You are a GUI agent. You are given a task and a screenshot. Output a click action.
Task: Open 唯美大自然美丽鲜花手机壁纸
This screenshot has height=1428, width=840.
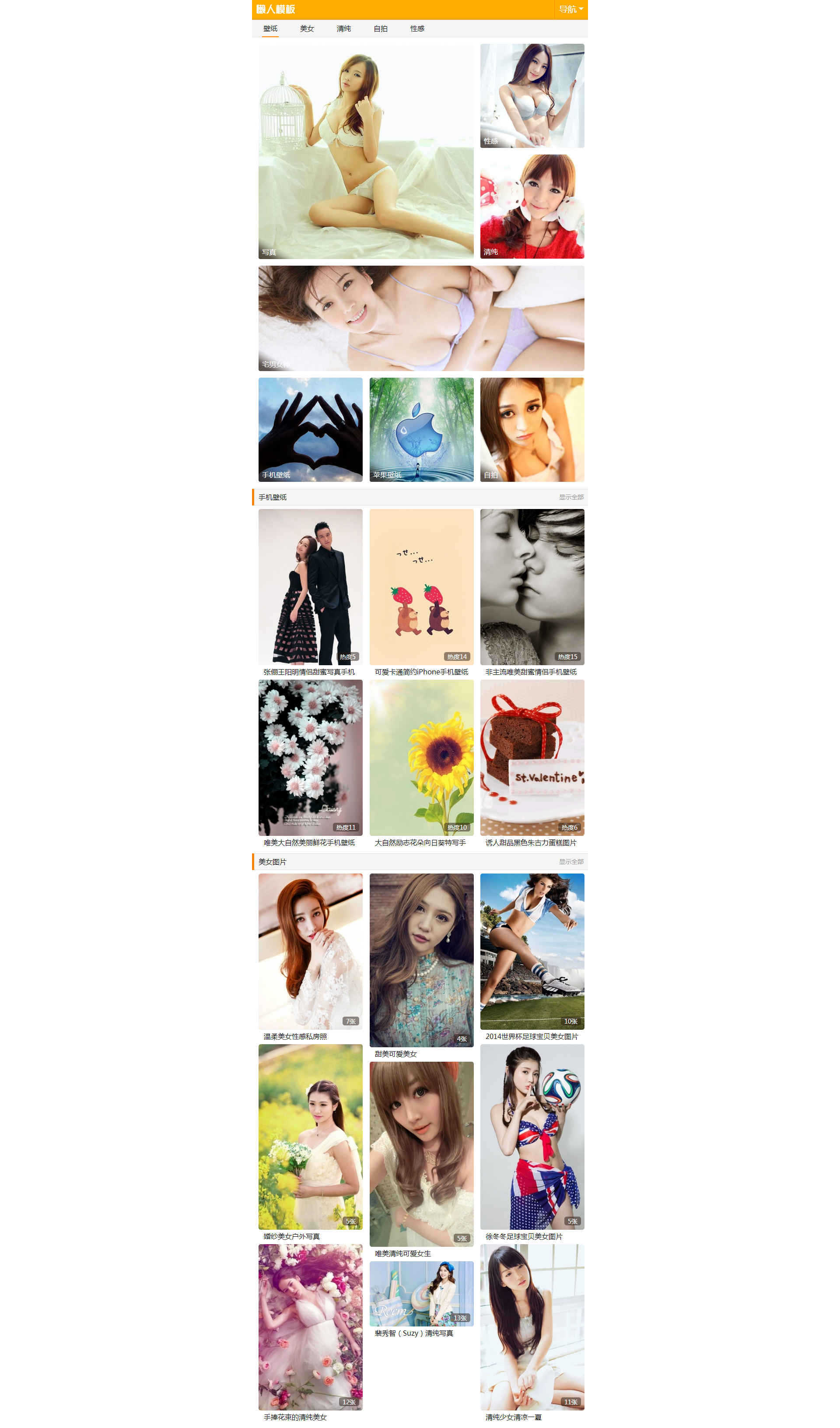pos(310,757)
